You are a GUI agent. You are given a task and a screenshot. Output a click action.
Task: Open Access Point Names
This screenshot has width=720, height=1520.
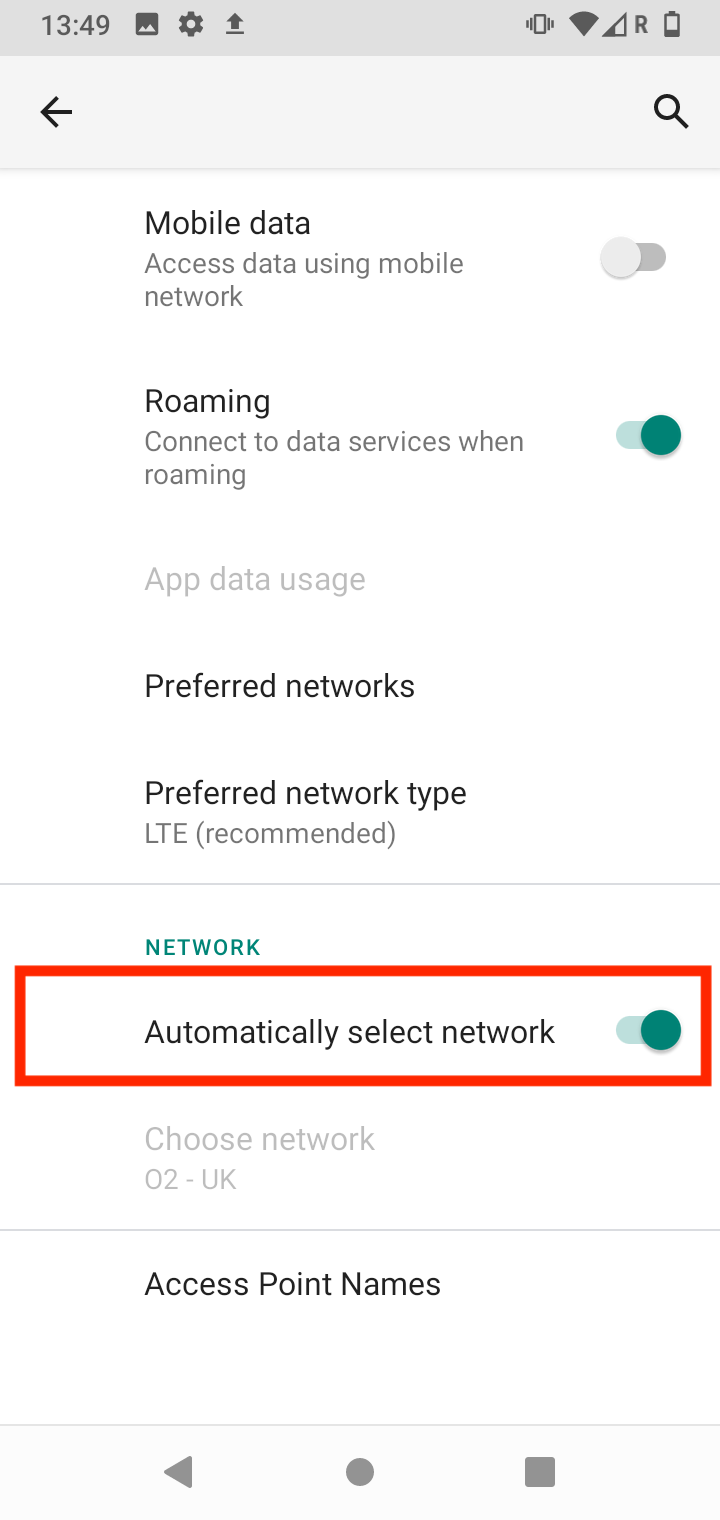[x=293, y=1284]
